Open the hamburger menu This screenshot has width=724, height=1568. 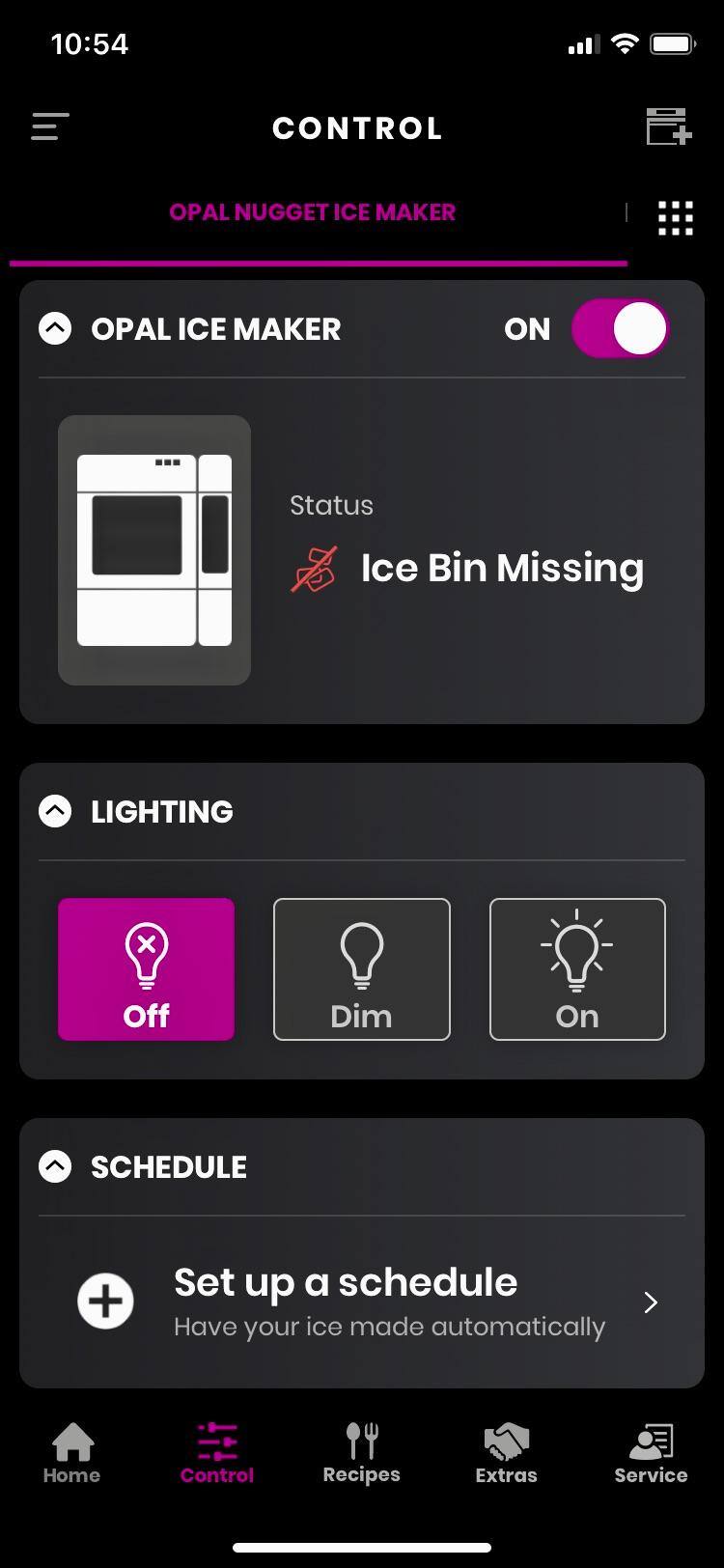(50, 126)
